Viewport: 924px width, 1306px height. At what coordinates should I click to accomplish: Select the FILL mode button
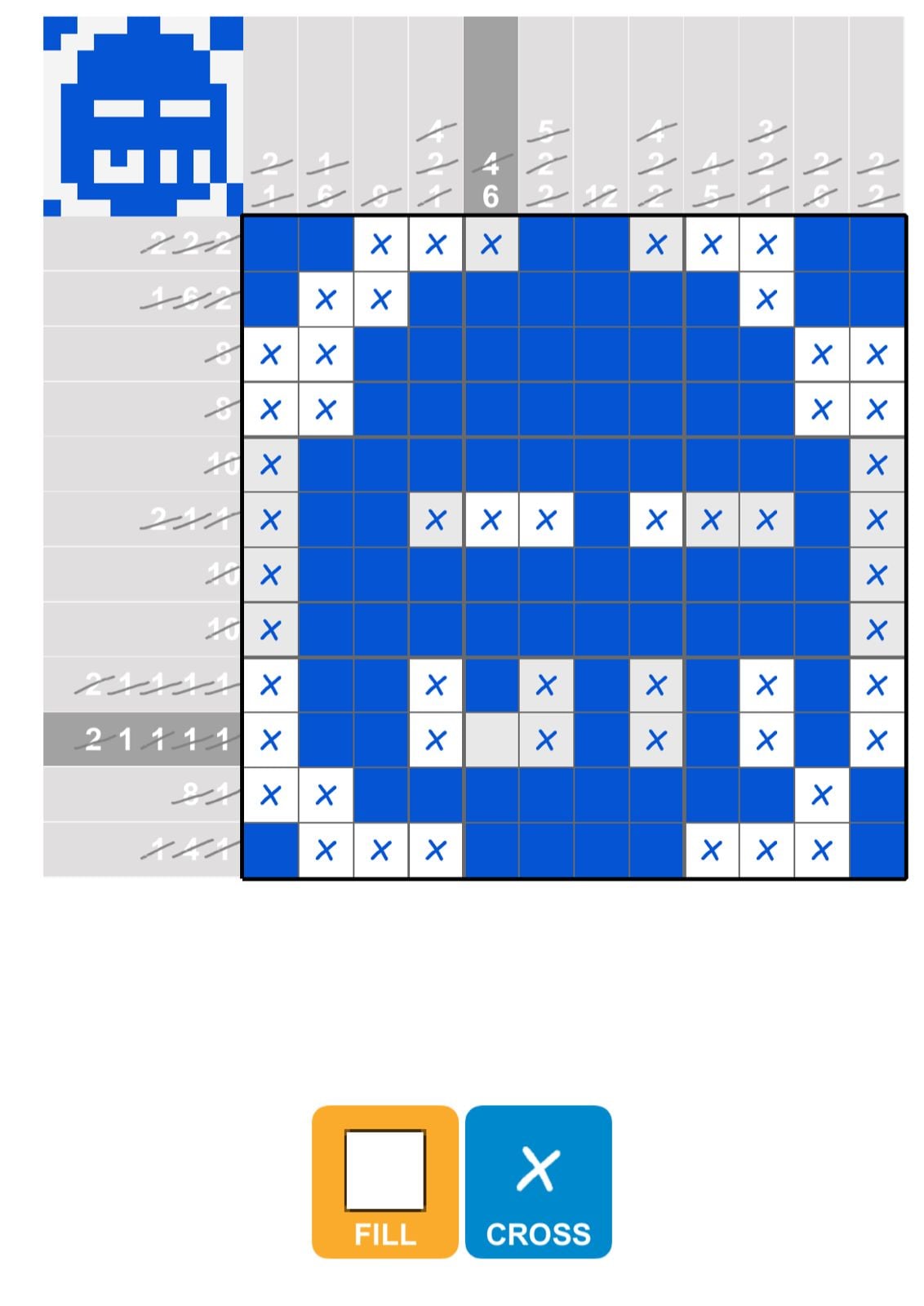point(384,1180)
